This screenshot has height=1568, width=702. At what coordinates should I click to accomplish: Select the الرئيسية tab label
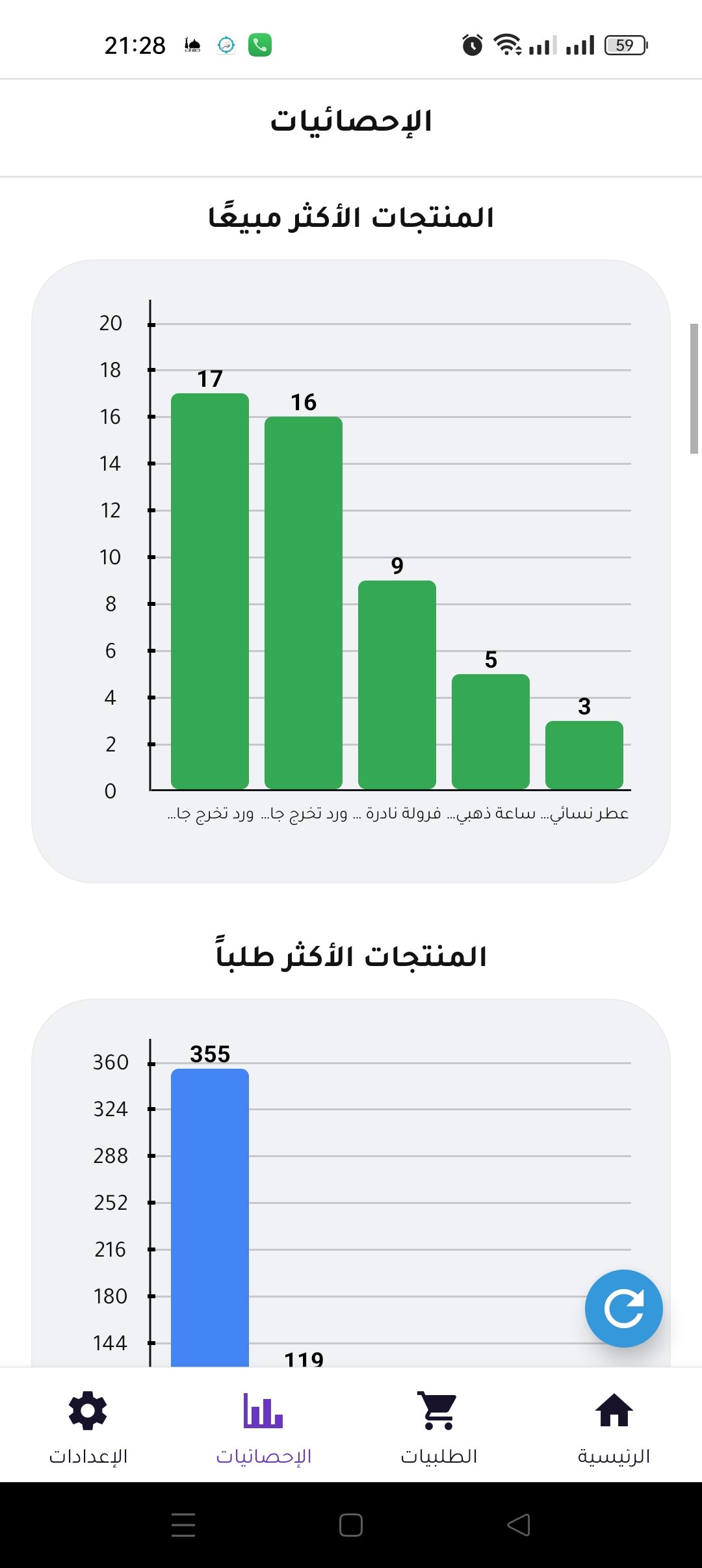614,1456
